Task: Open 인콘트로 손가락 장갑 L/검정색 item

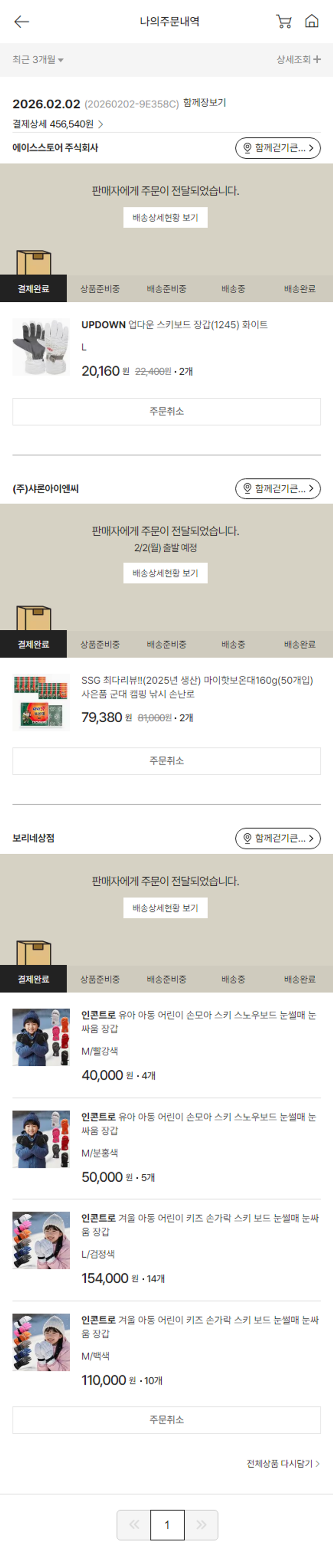Action: (199, 1225)
